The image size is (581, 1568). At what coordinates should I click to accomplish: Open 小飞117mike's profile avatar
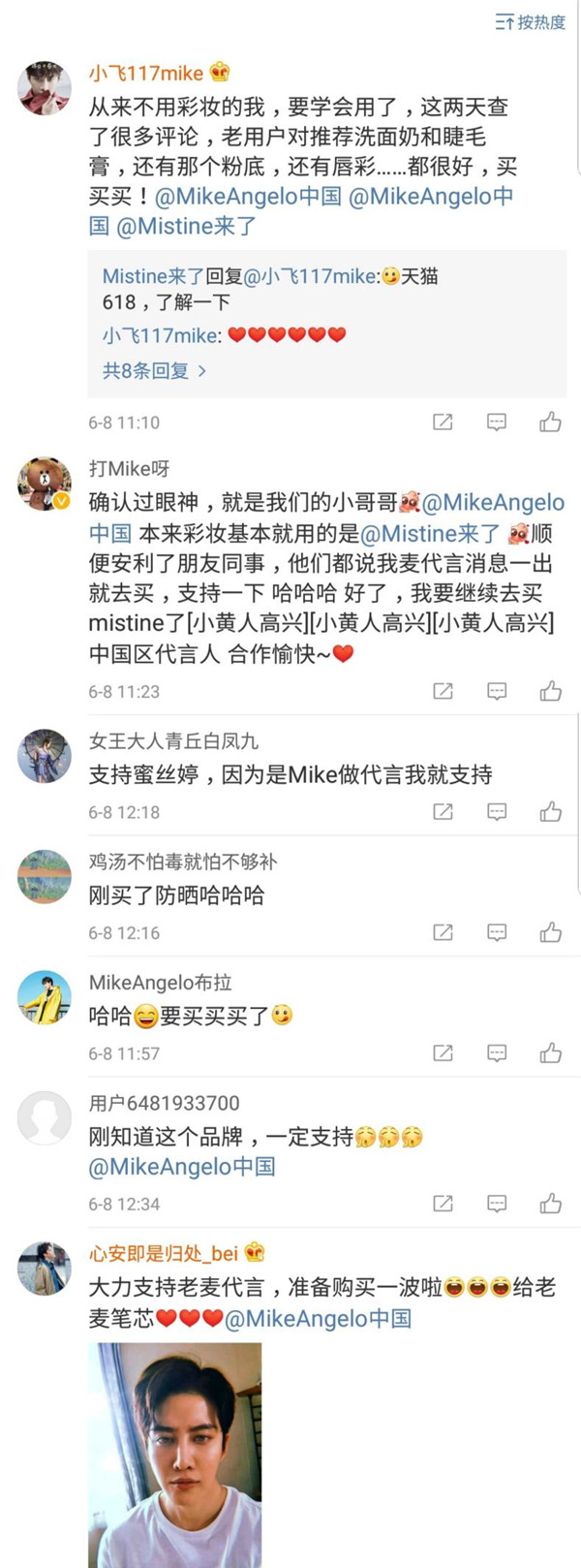pyautogui.click(x=45, y=87)
